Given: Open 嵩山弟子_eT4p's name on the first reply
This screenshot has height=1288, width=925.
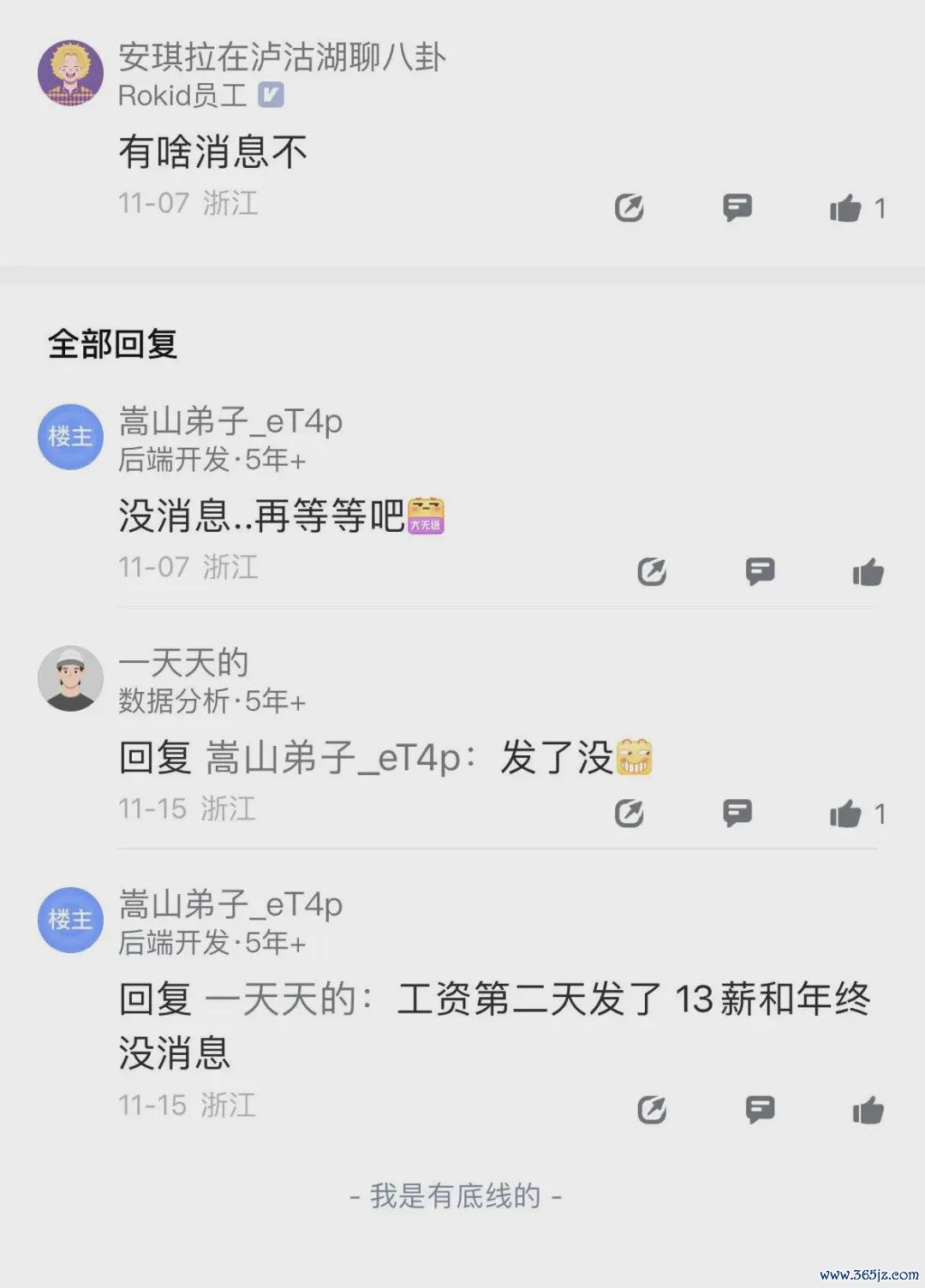Looking at the screenshot, I should pyautogui.click(x=230, y=421).
